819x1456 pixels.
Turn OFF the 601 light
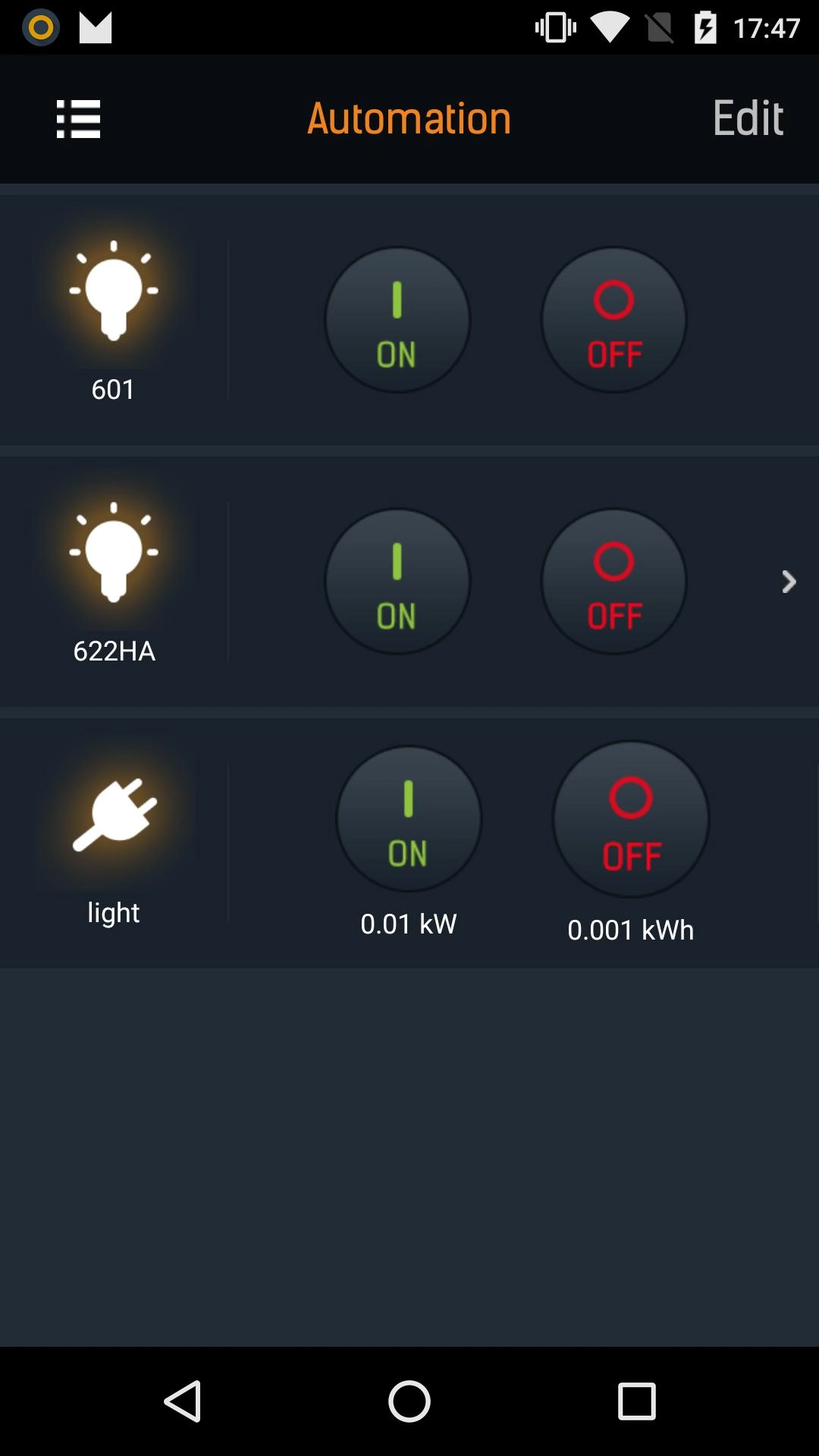pyautogui.click(x=613, y=320)
